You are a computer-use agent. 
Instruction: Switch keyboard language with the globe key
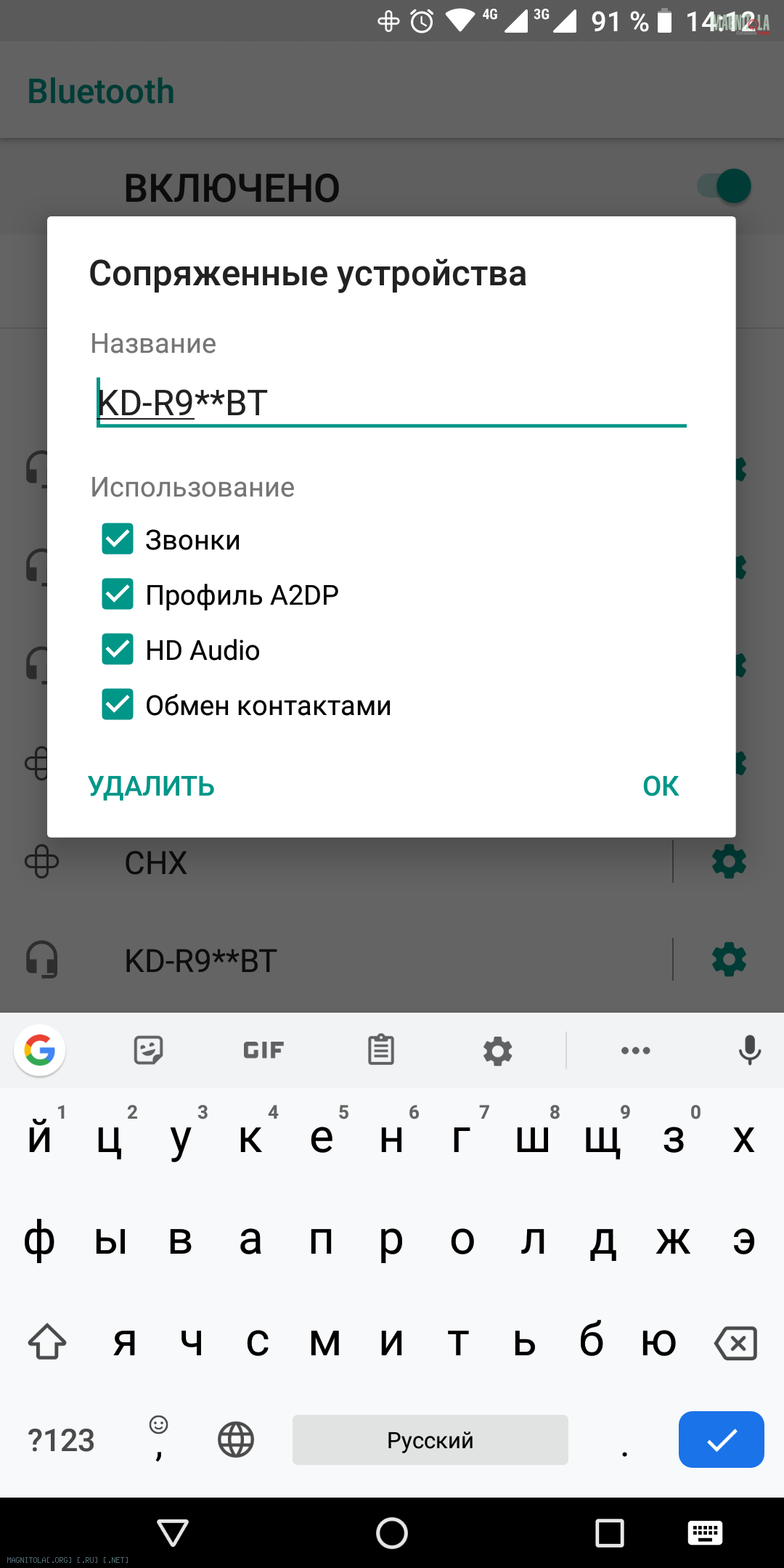click(x=236, y=1440)
